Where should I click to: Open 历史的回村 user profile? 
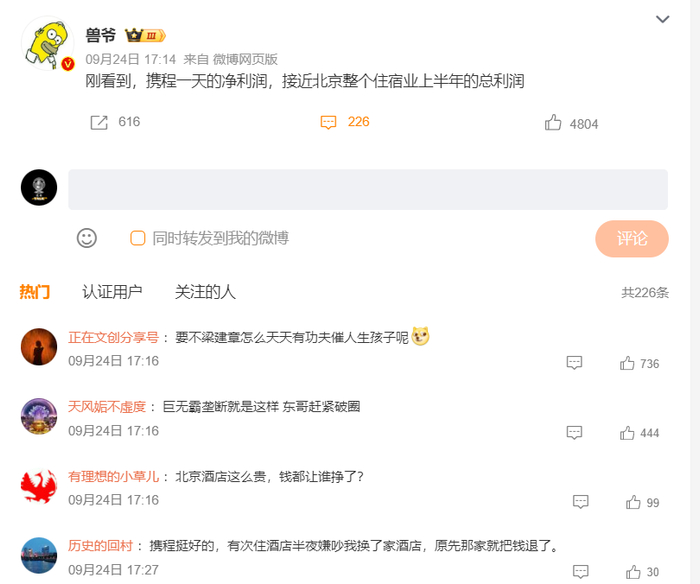click(x=100, y=546)
